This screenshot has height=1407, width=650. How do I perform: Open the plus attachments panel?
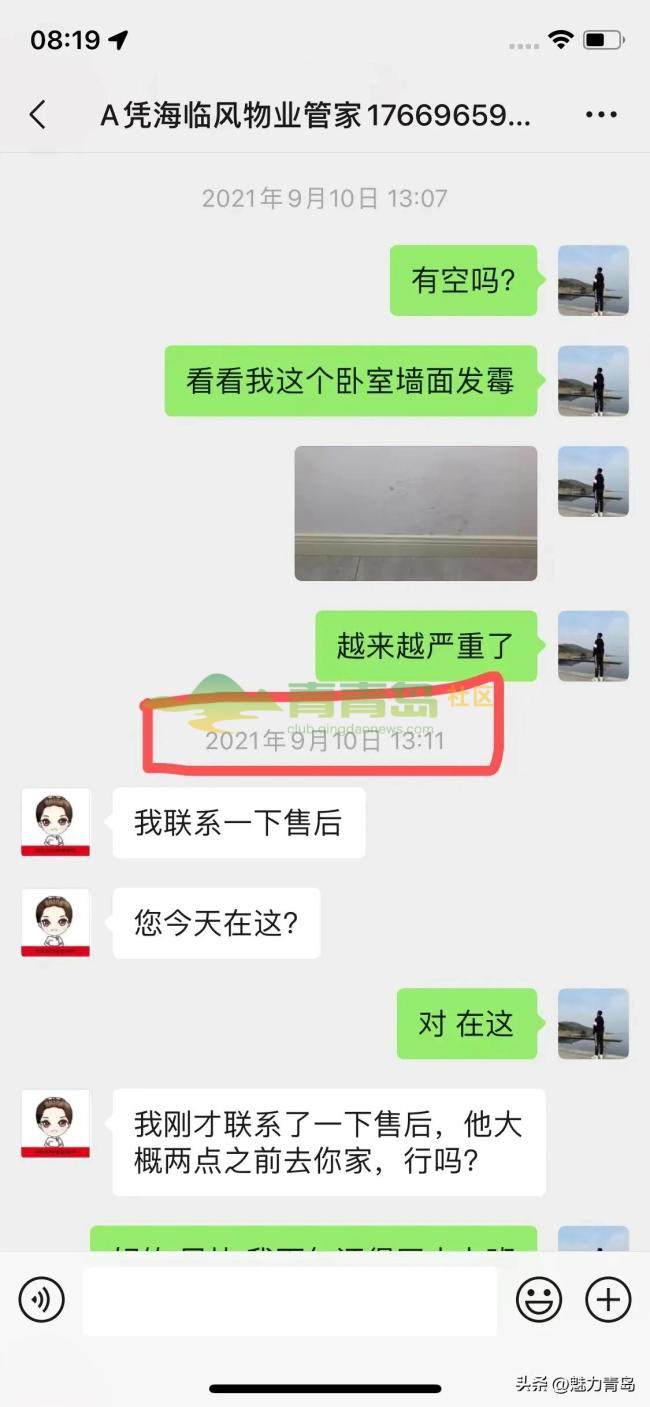[x=608, y=1300]
